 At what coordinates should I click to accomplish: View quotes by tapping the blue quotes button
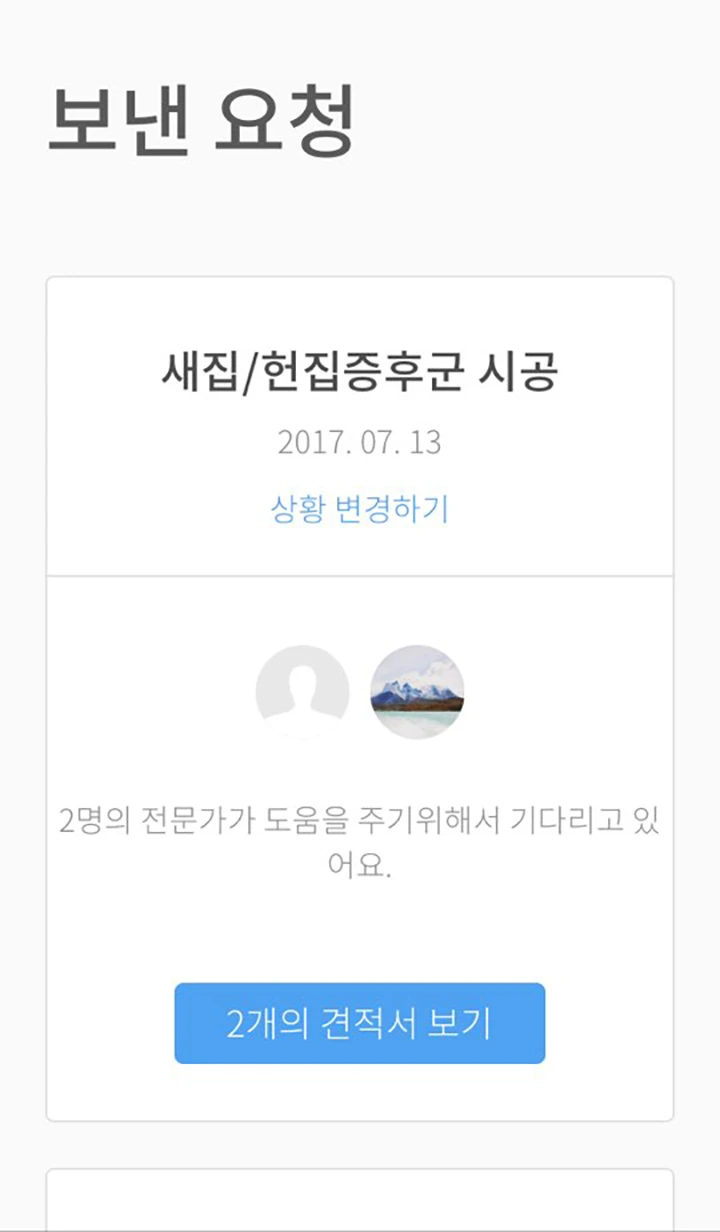coord(360,1023)
